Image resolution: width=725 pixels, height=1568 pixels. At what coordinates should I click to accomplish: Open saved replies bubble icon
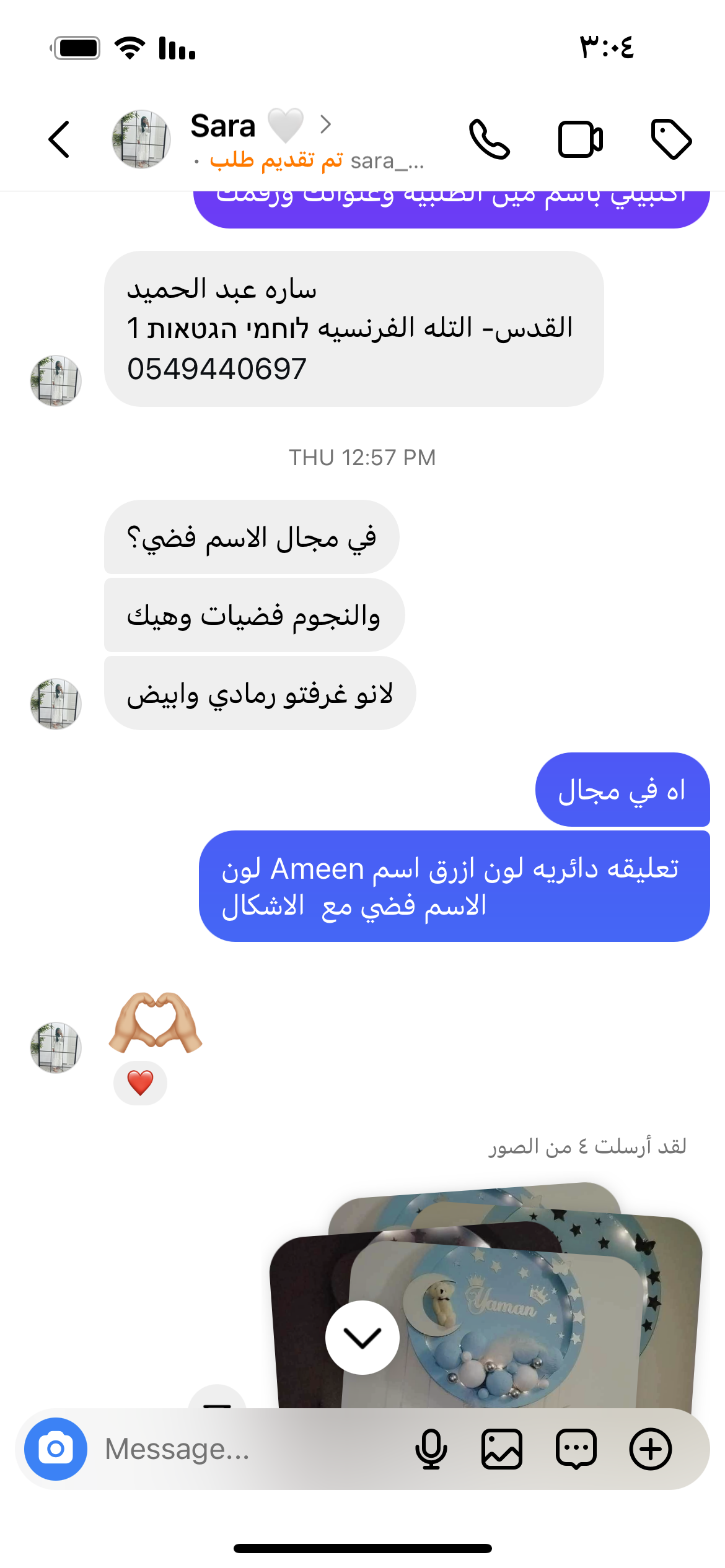coord(576,1449)
